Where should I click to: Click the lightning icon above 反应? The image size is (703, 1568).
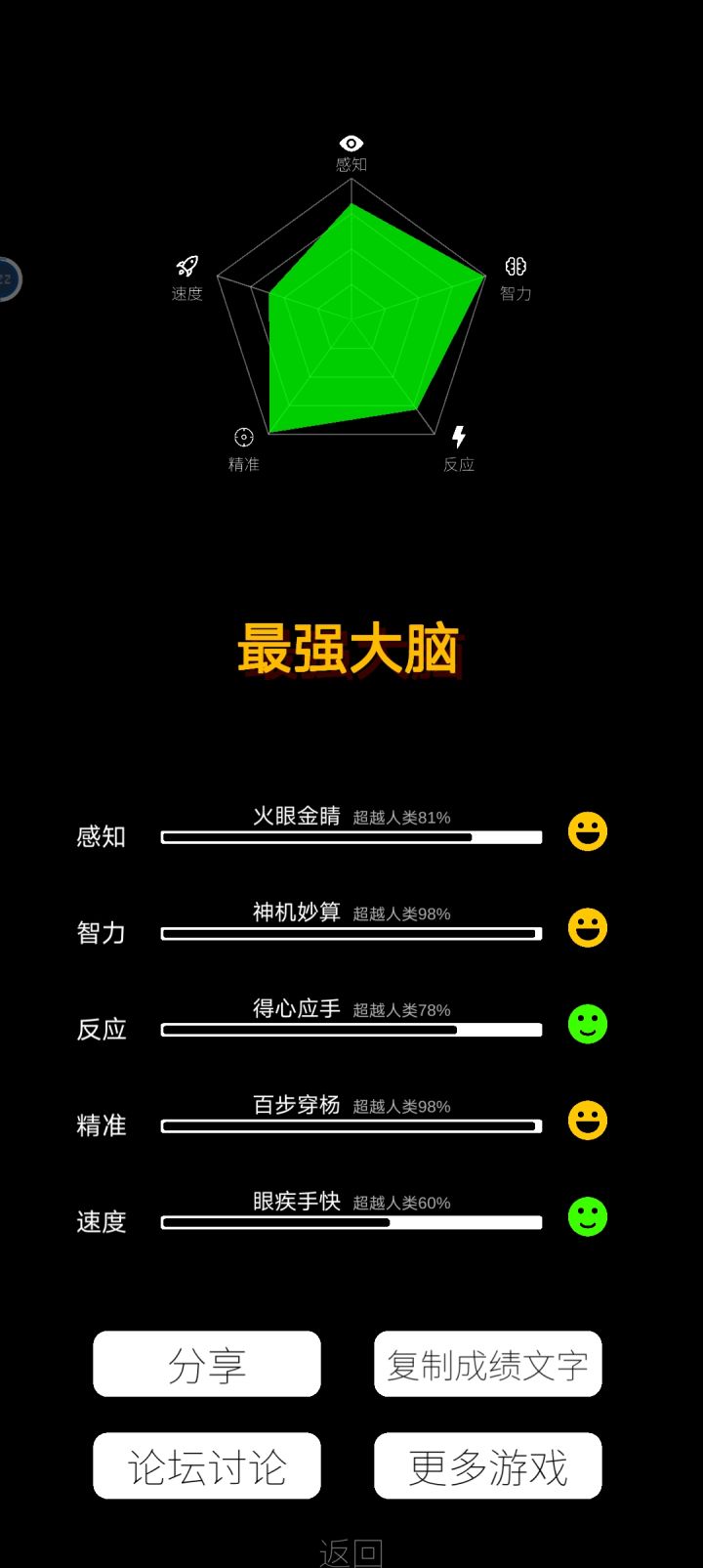[x=459, y=437]
